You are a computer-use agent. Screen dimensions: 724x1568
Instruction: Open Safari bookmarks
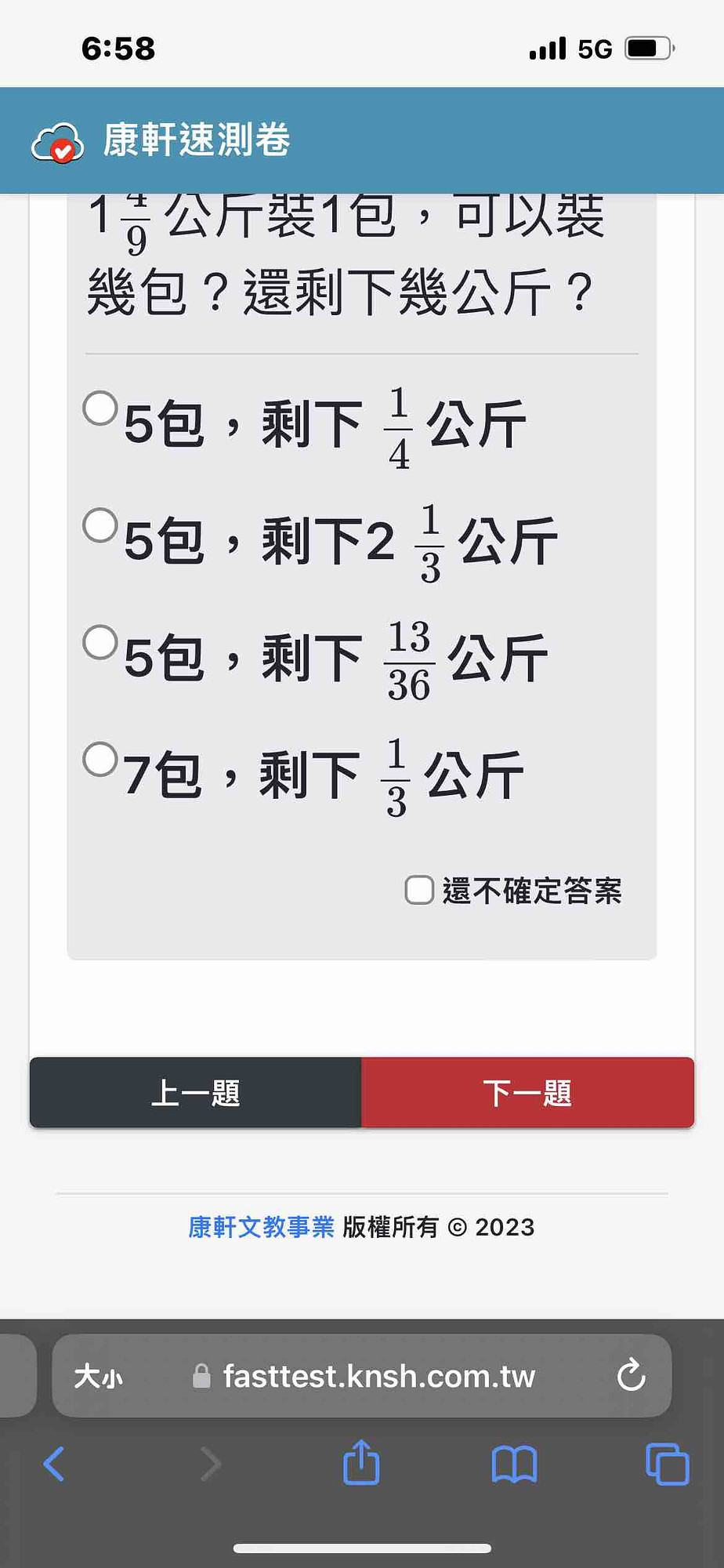[514, 1464]
